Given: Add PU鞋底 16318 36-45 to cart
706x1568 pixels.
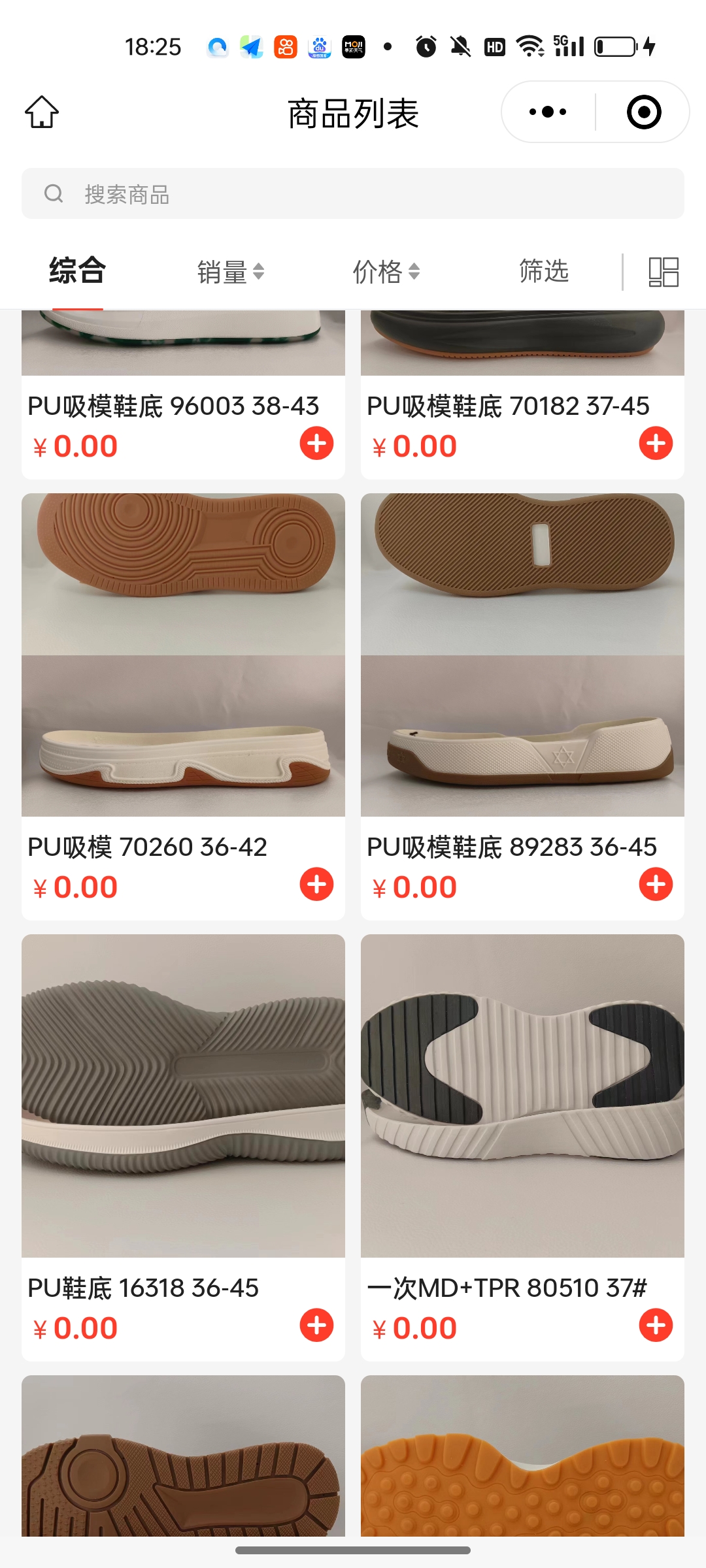Looking at the screenshot, I should 316,1326.
